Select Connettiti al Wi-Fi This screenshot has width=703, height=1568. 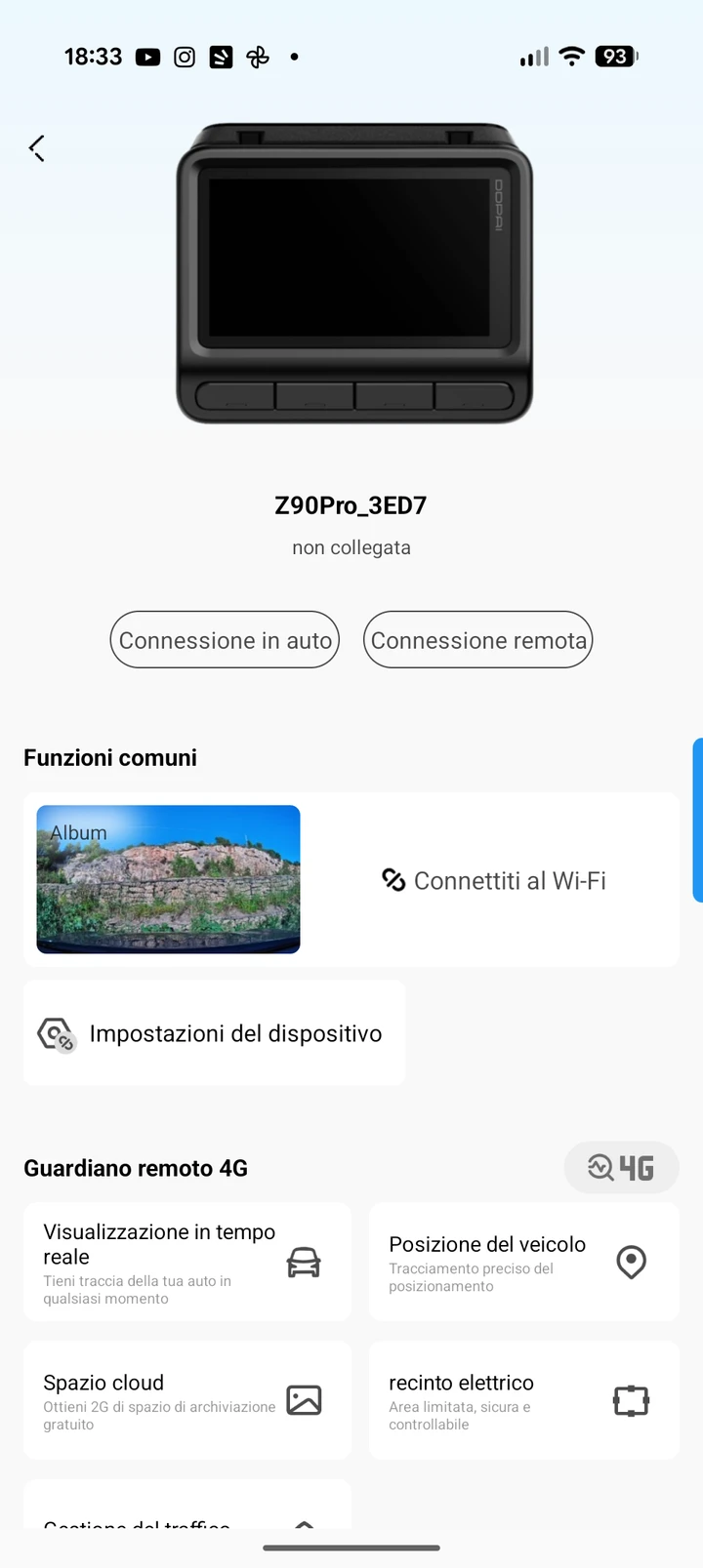(x=494, y=881)
